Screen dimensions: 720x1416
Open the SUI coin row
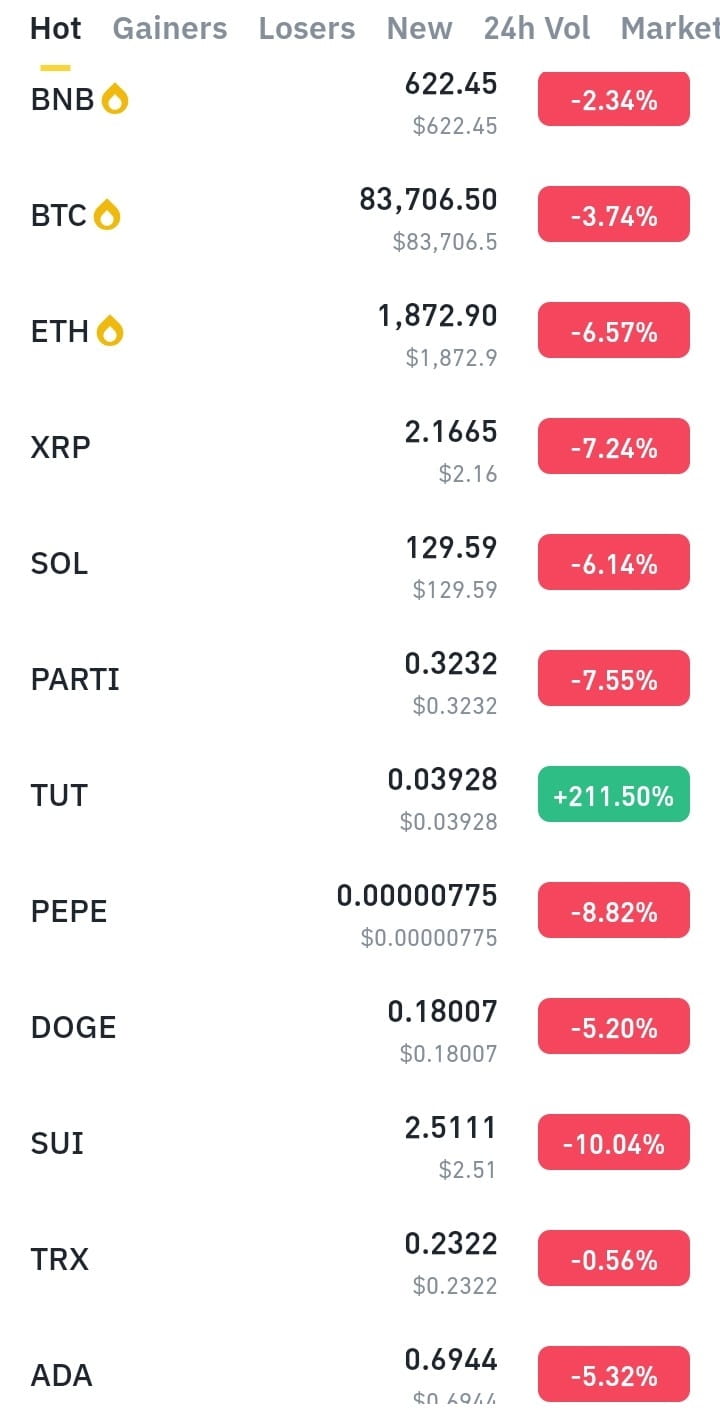(x=360, y=1144)
